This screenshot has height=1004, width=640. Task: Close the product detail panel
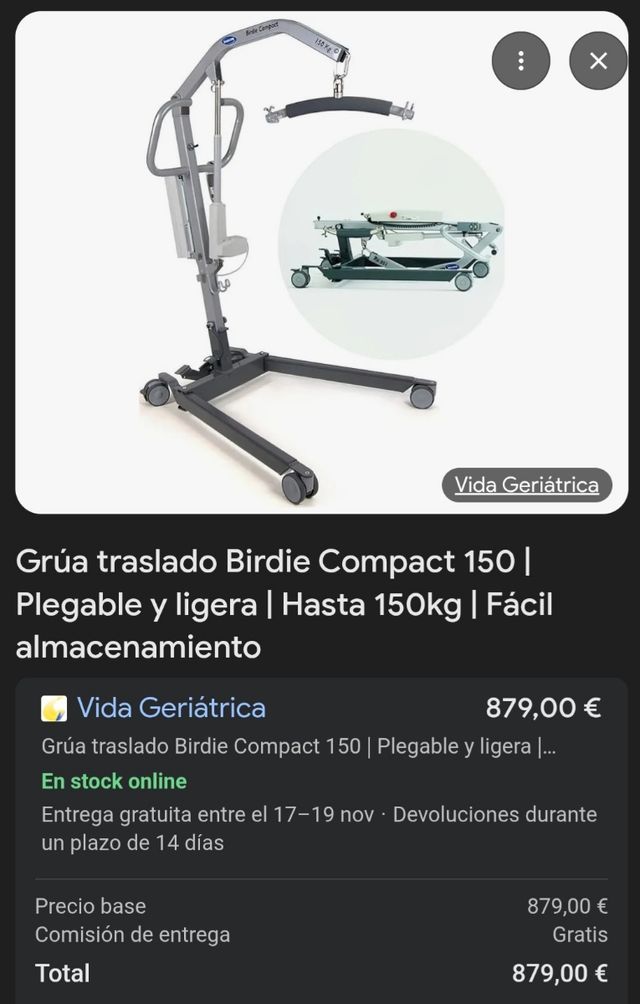click(x=598, y=60)
